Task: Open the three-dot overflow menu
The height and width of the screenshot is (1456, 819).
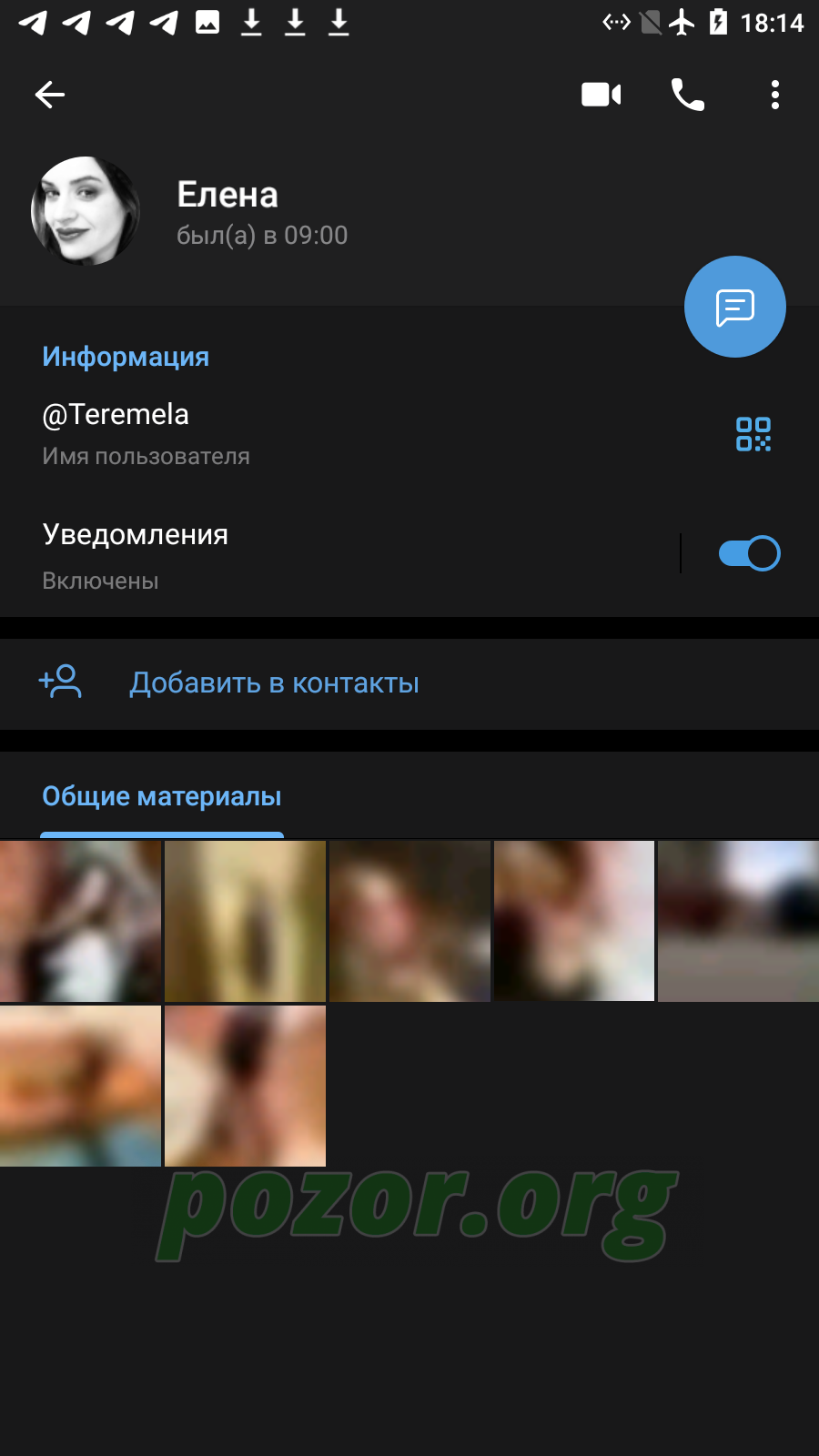Action: coord(775,95)
